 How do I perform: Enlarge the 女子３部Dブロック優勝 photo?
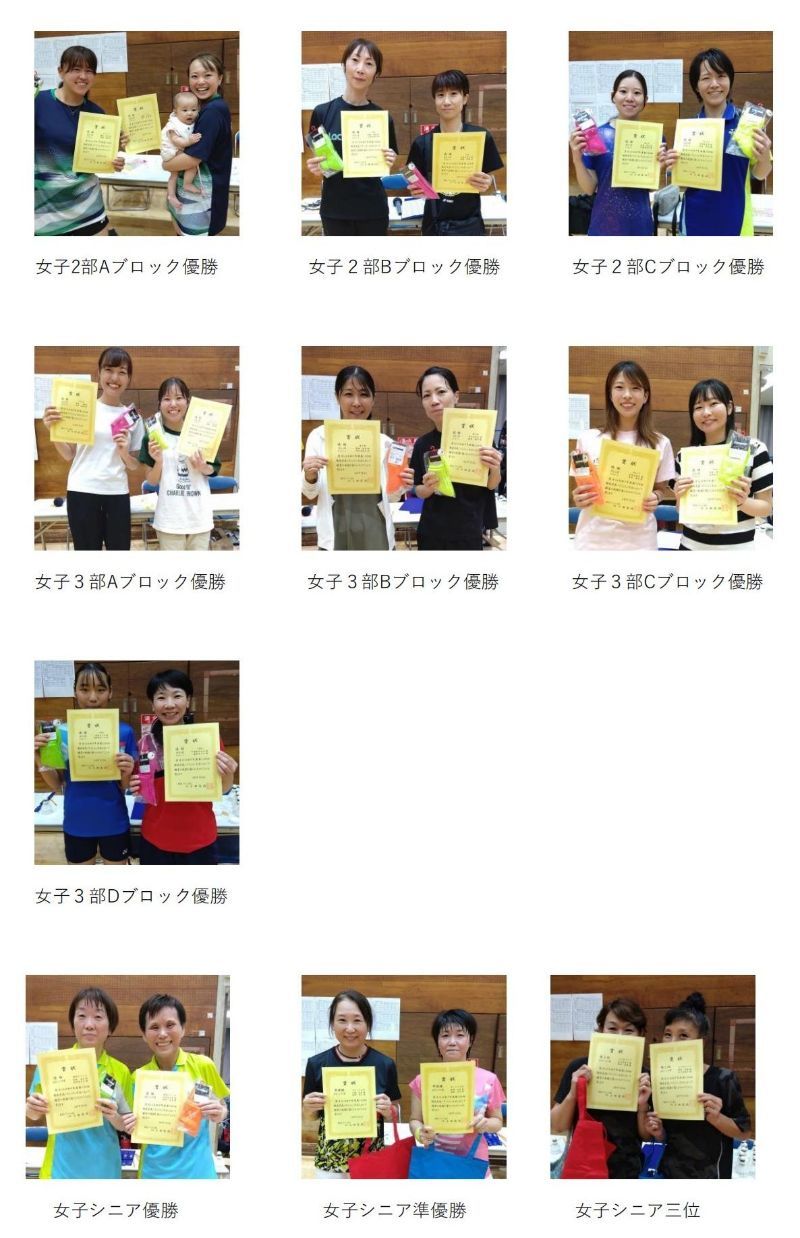[x=136, y=762]
